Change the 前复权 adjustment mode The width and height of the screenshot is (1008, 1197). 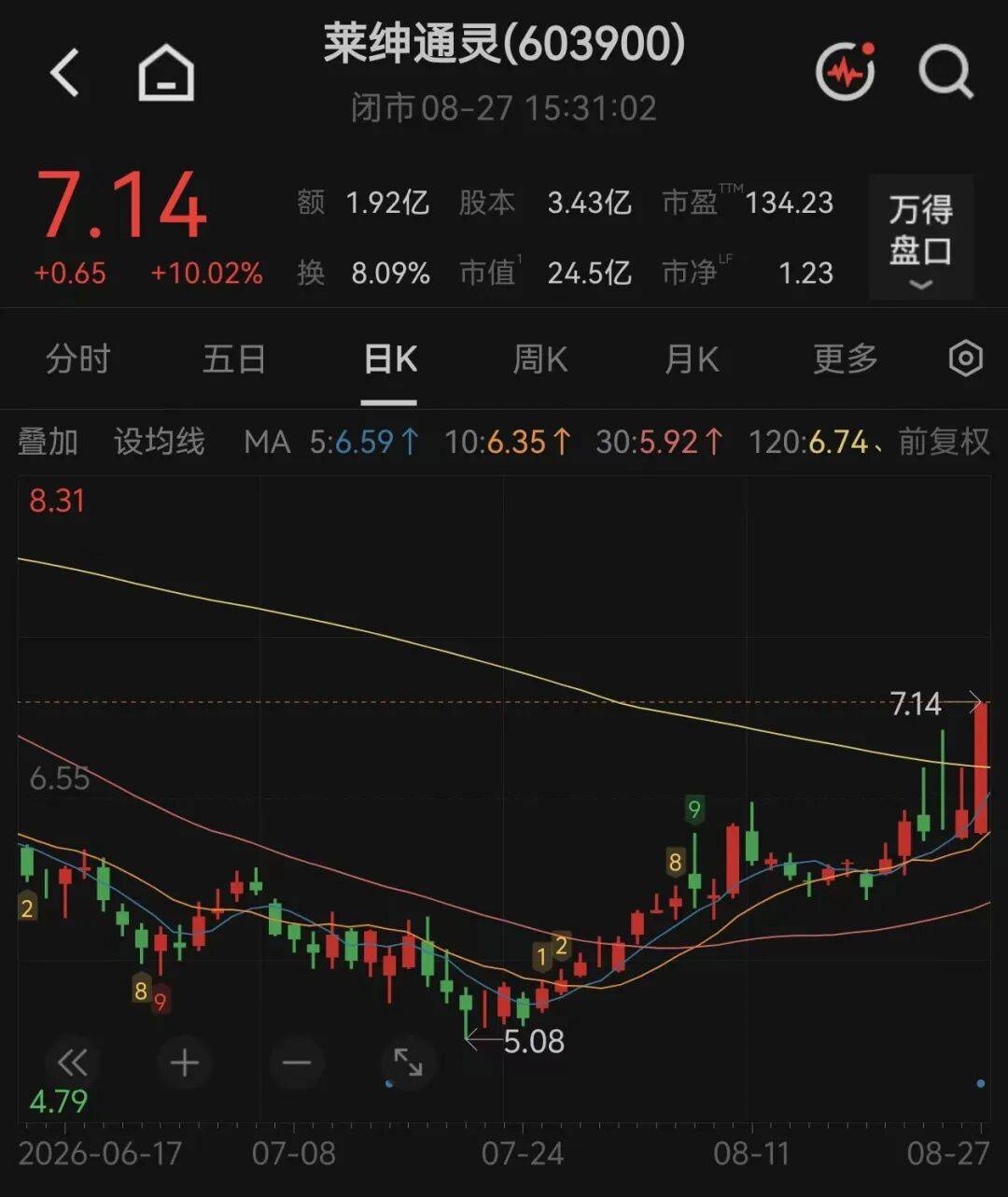[x=944, y=441]
